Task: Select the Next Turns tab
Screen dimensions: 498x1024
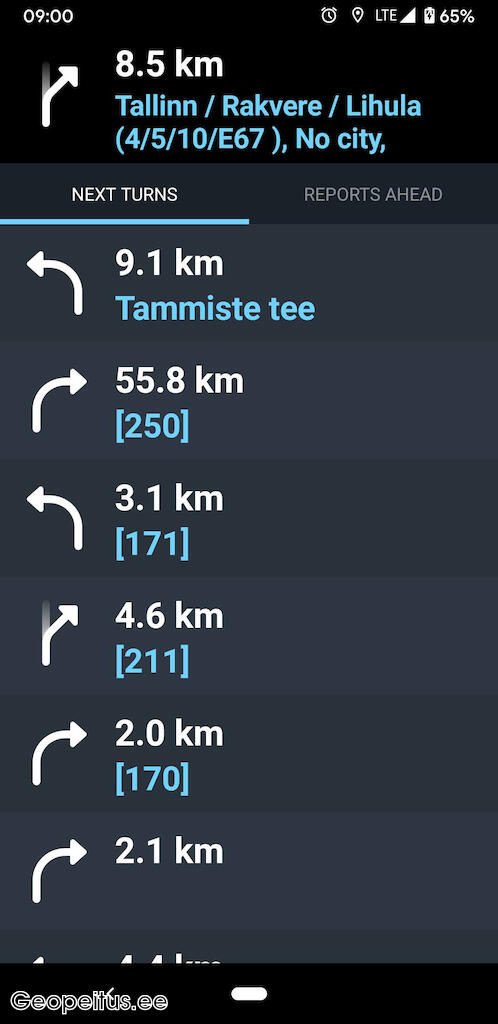Action: tap(124, 194)
